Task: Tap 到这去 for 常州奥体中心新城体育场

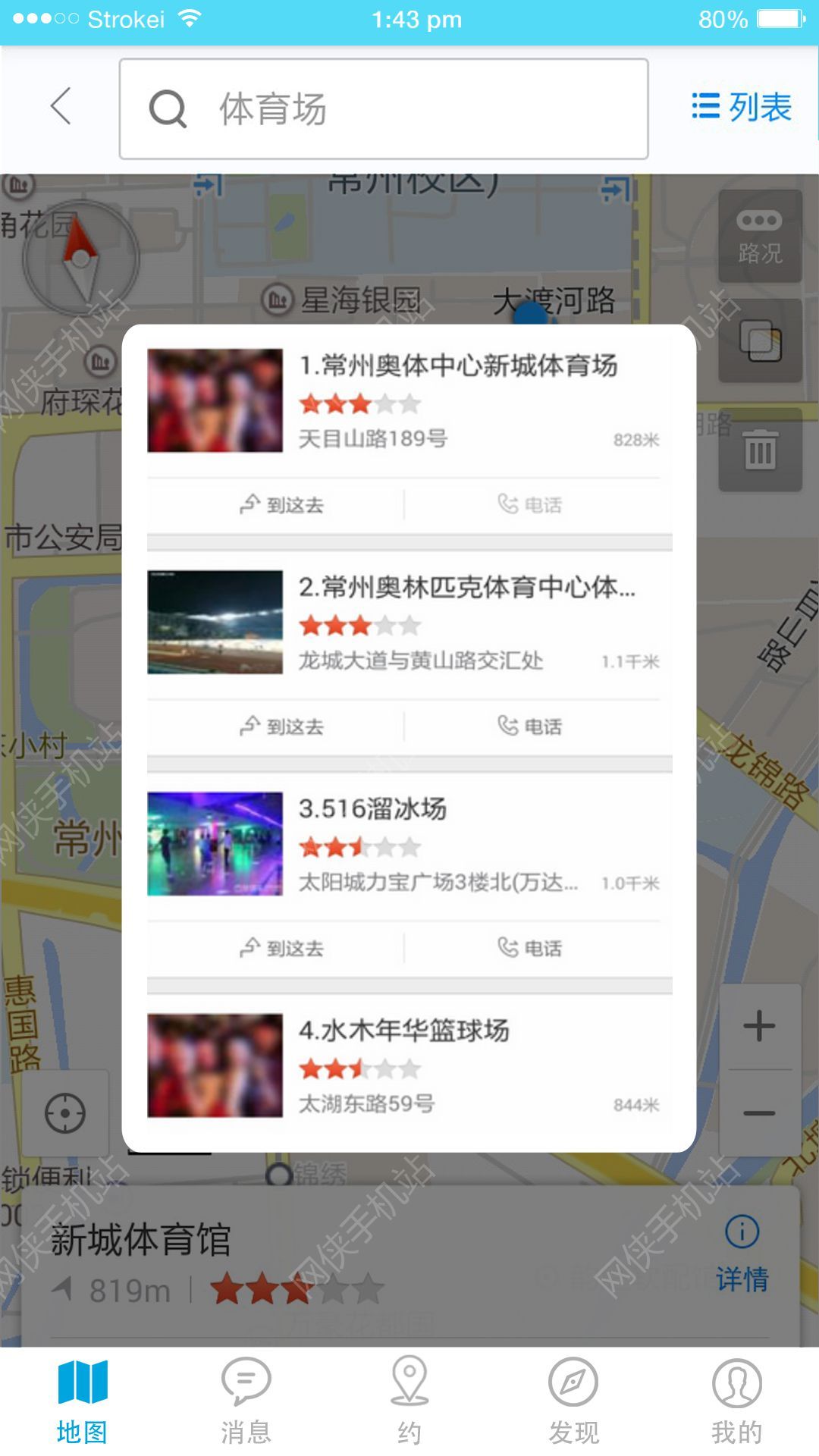Action: pyautogui.click(x=282, y=504)
